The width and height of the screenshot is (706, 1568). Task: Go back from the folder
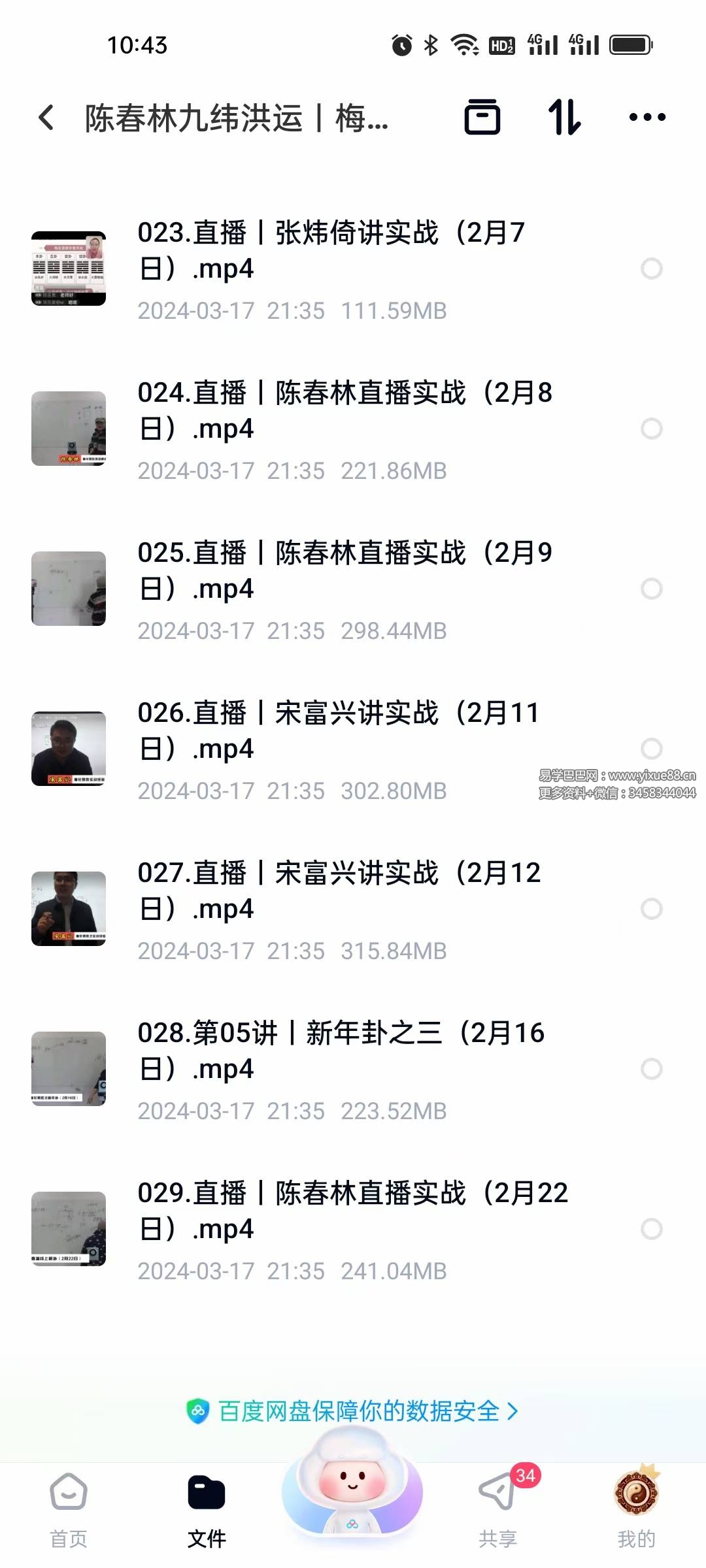(x=46, y=118)
